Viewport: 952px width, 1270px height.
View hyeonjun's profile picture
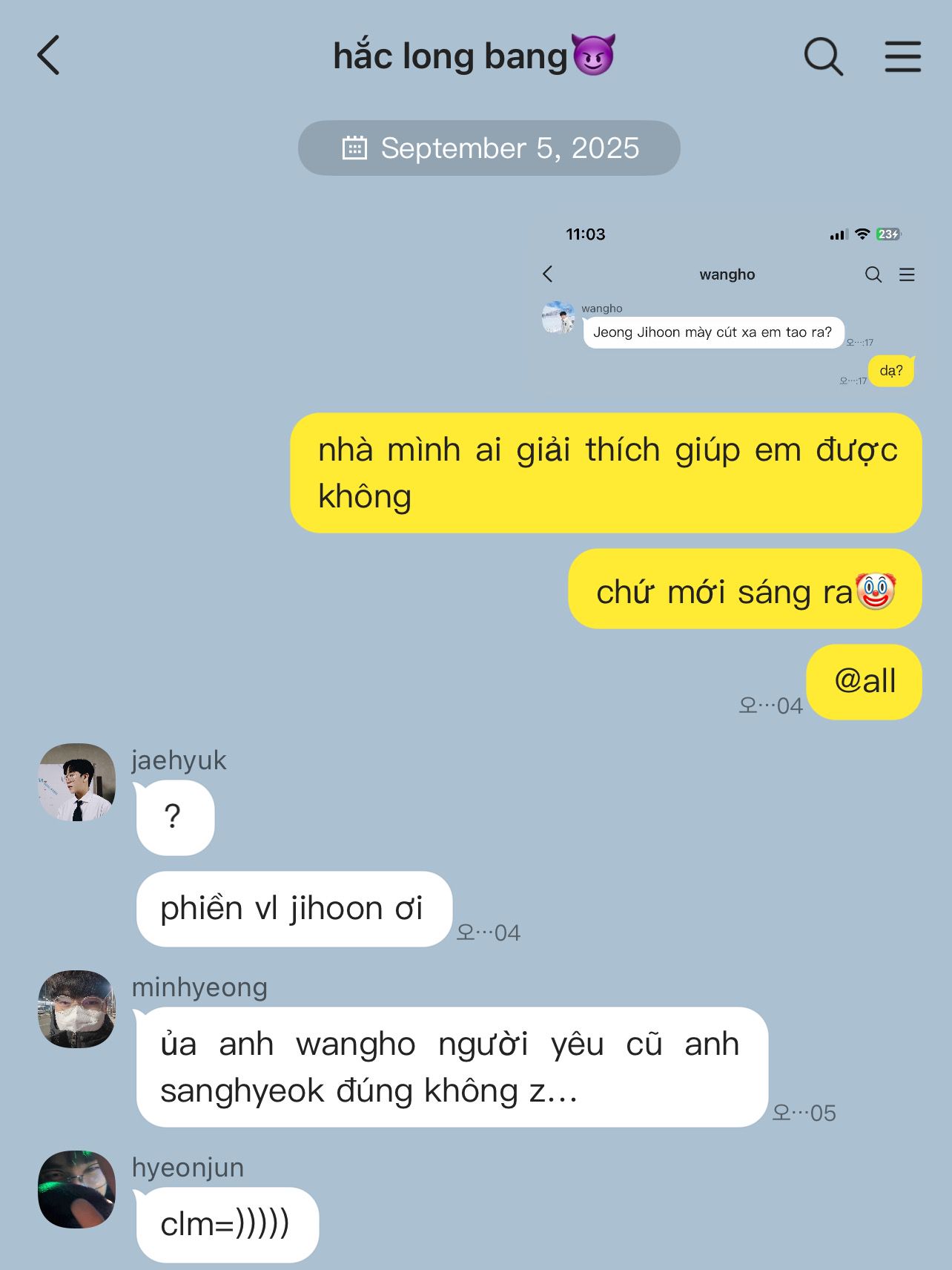[77, 1189]
